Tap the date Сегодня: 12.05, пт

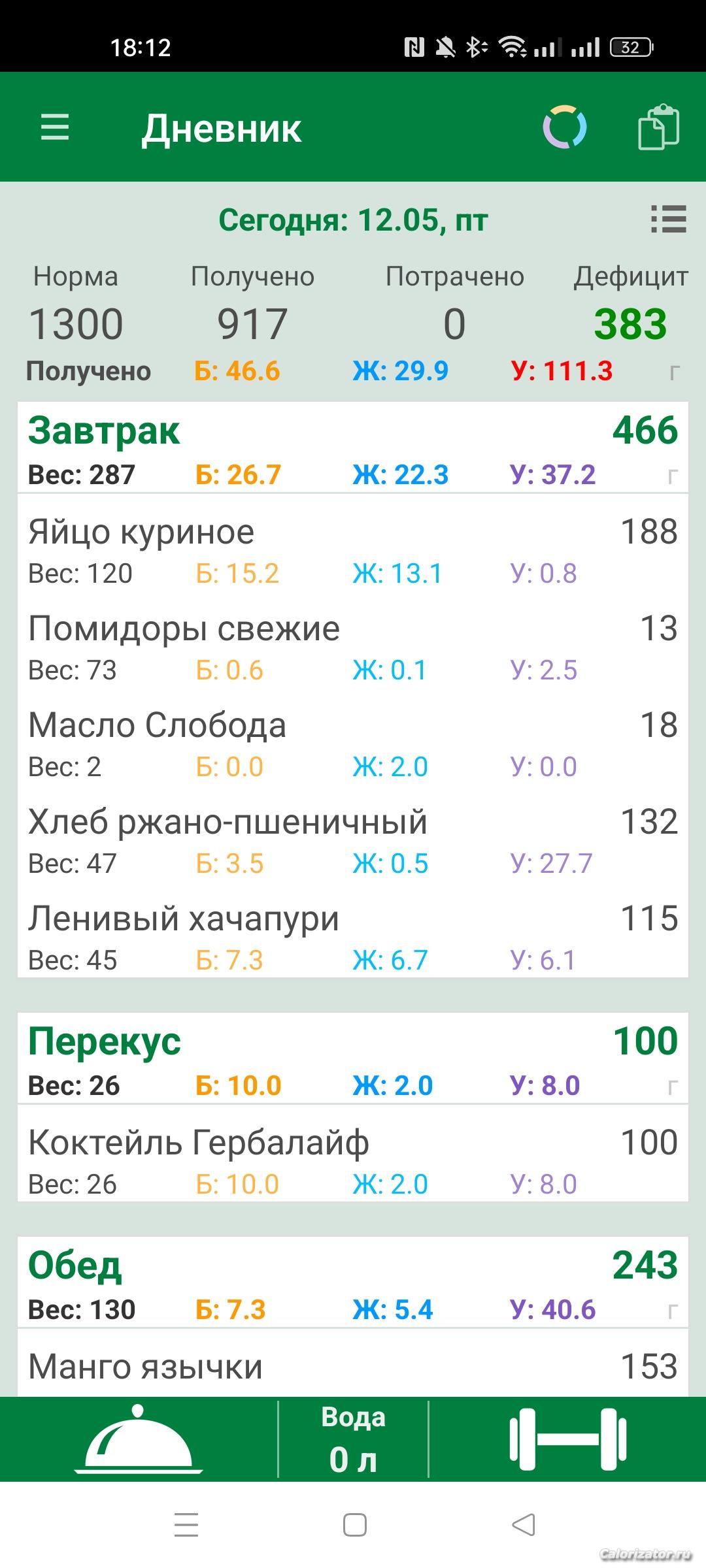353,220
